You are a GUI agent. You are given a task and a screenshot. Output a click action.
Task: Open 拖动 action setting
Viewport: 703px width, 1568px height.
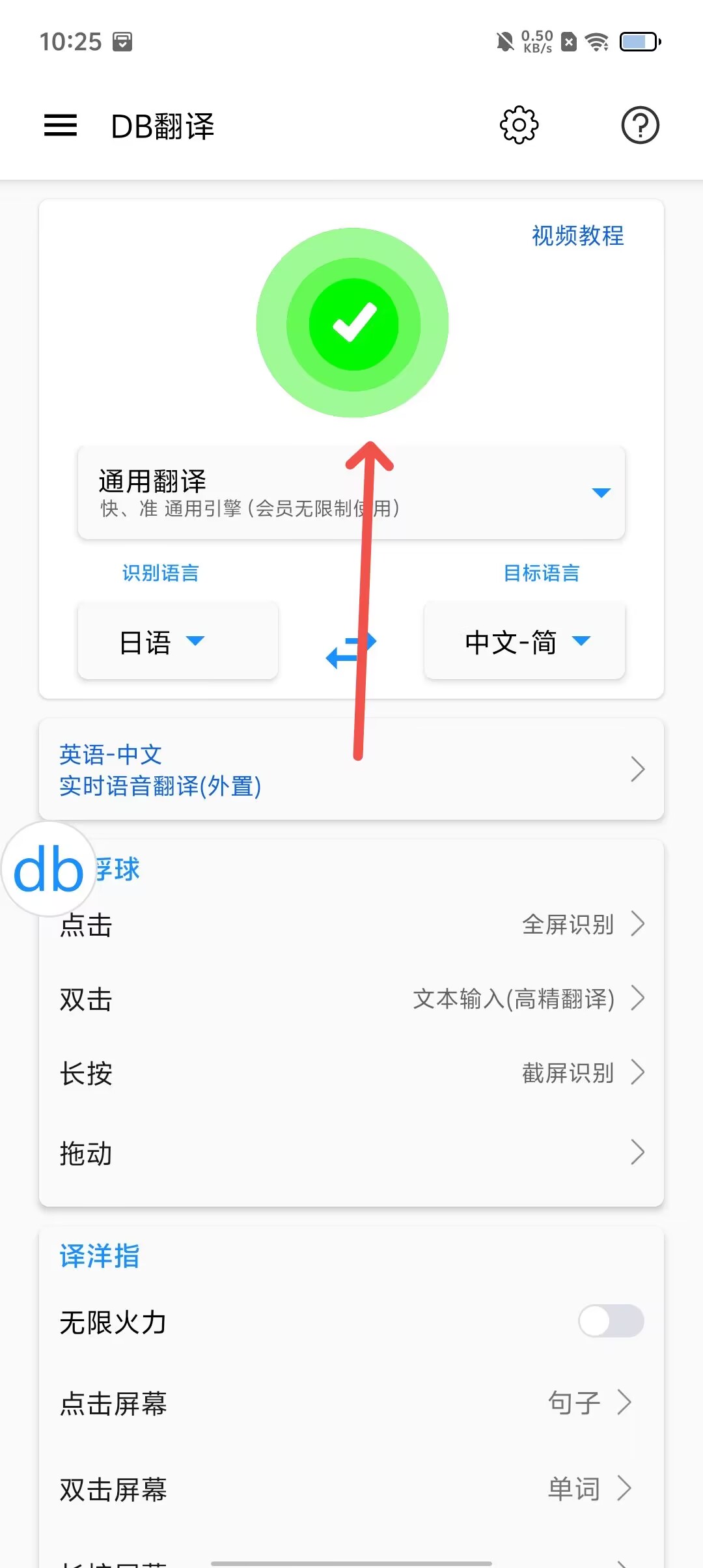pyautogui.click(x=351, y=1153)
